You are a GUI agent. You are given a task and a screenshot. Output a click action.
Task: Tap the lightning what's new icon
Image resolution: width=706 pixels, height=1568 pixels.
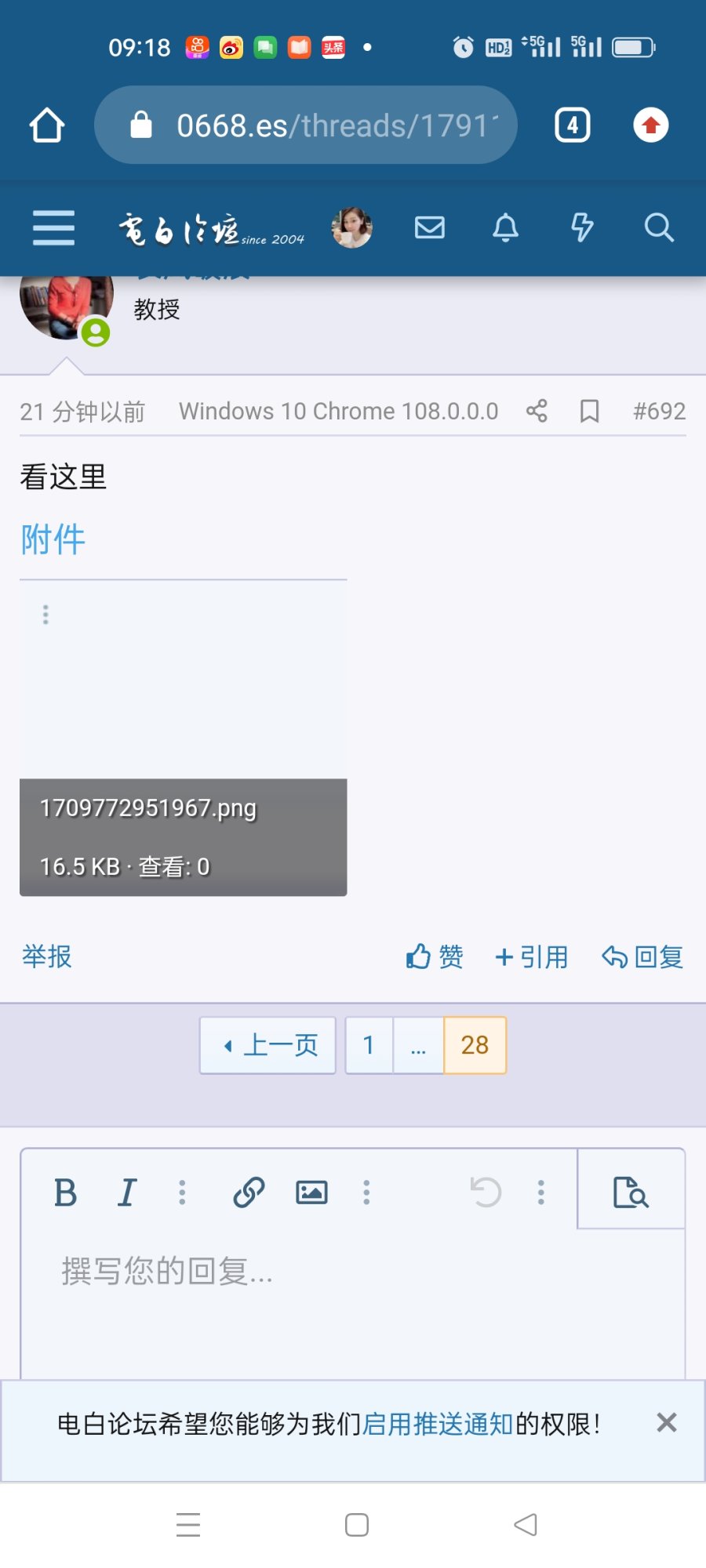coord(581,227)
